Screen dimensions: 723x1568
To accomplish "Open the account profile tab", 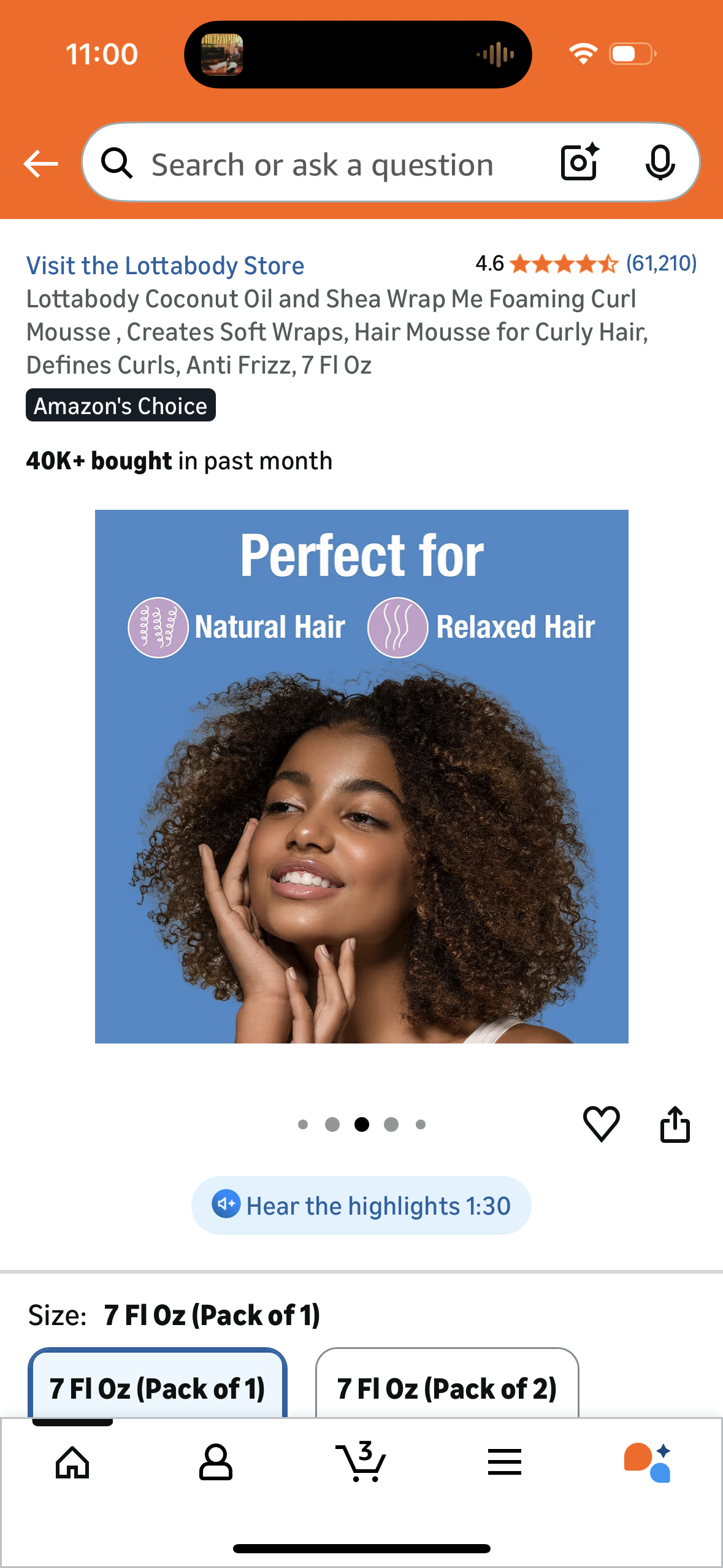I will tap(216, 1462).
